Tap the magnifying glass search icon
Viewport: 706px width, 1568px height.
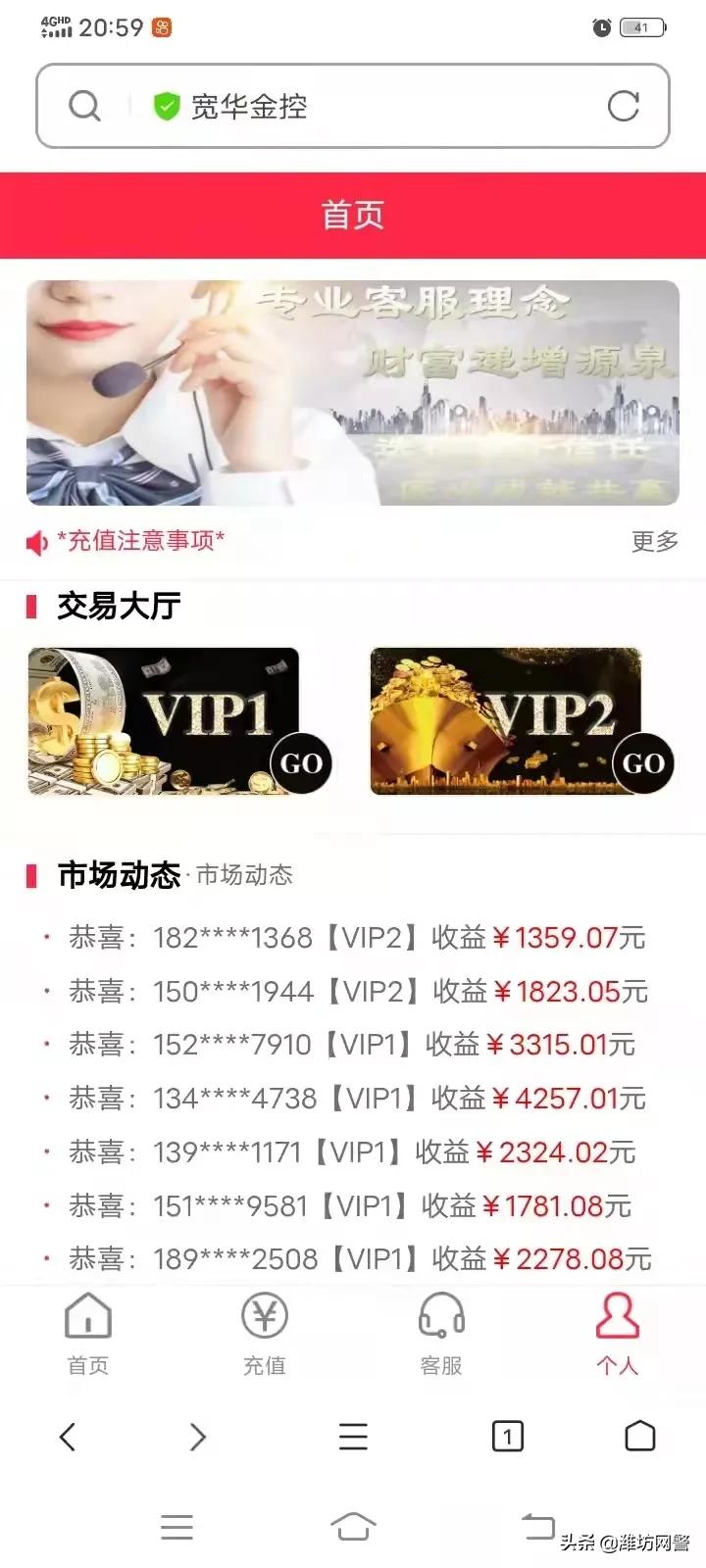pyautogui.click(x=84, y=106)
